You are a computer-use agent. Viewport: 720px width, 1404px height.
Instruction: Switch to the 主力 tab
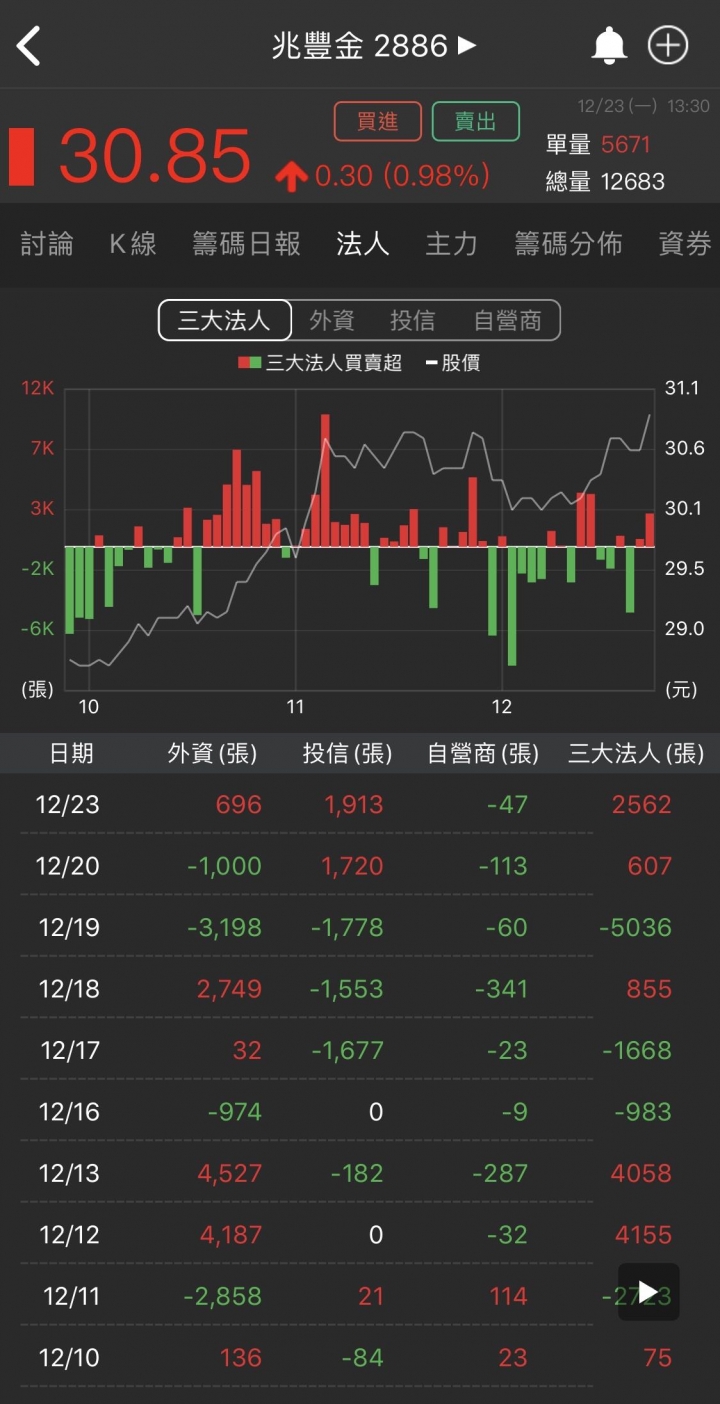pos(452,244)
